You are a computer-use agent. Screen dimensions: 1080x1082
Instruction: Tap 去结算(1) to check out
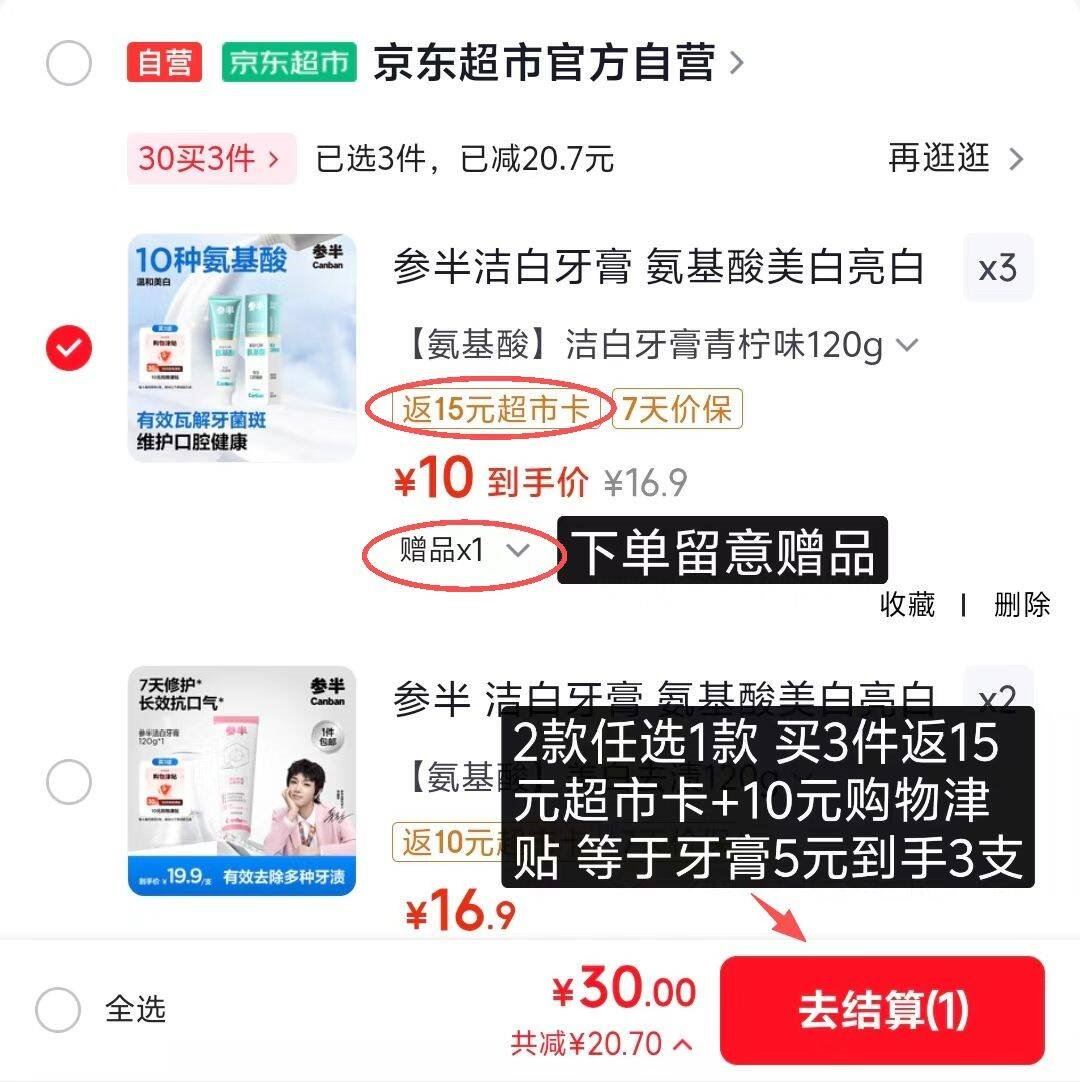pos(883,1010)
